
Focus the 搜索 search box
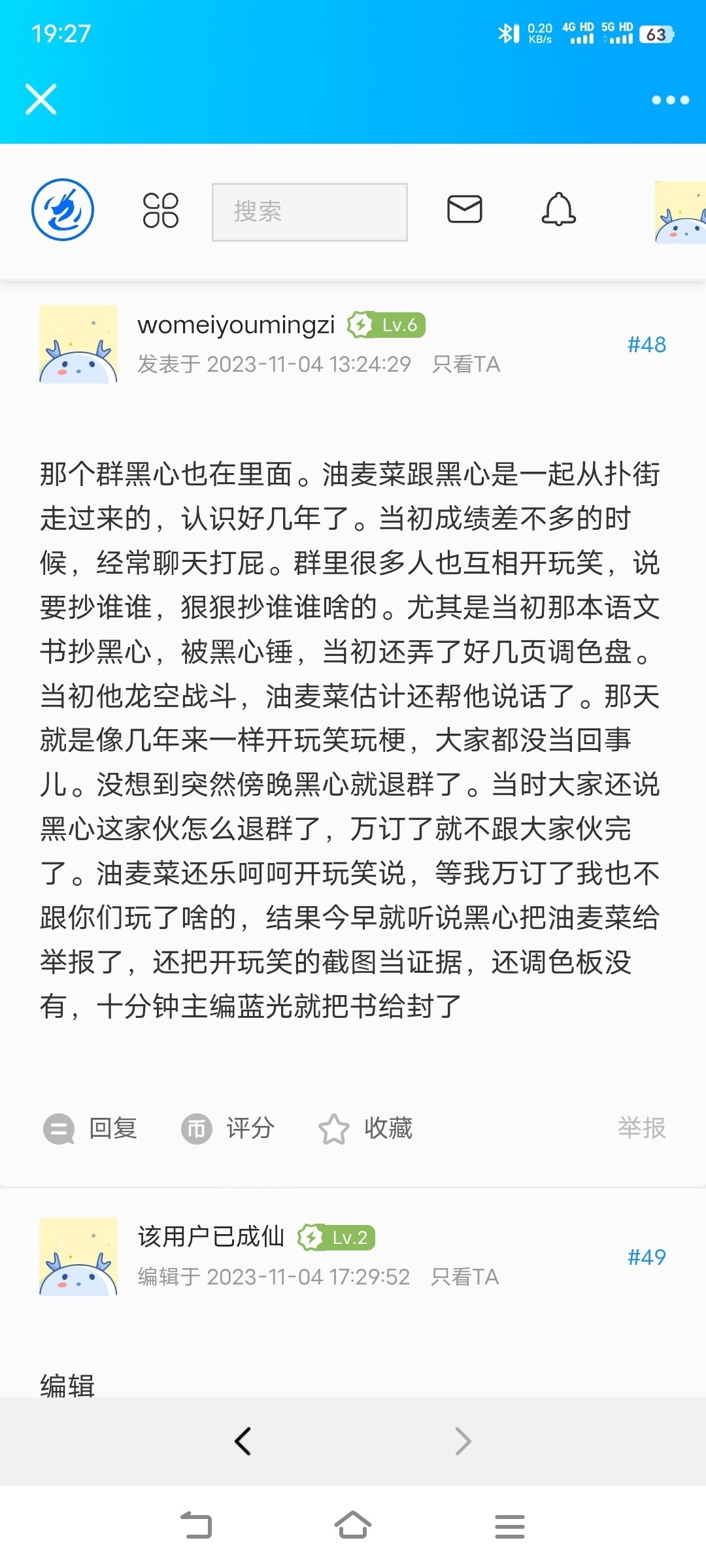(310, 212)
